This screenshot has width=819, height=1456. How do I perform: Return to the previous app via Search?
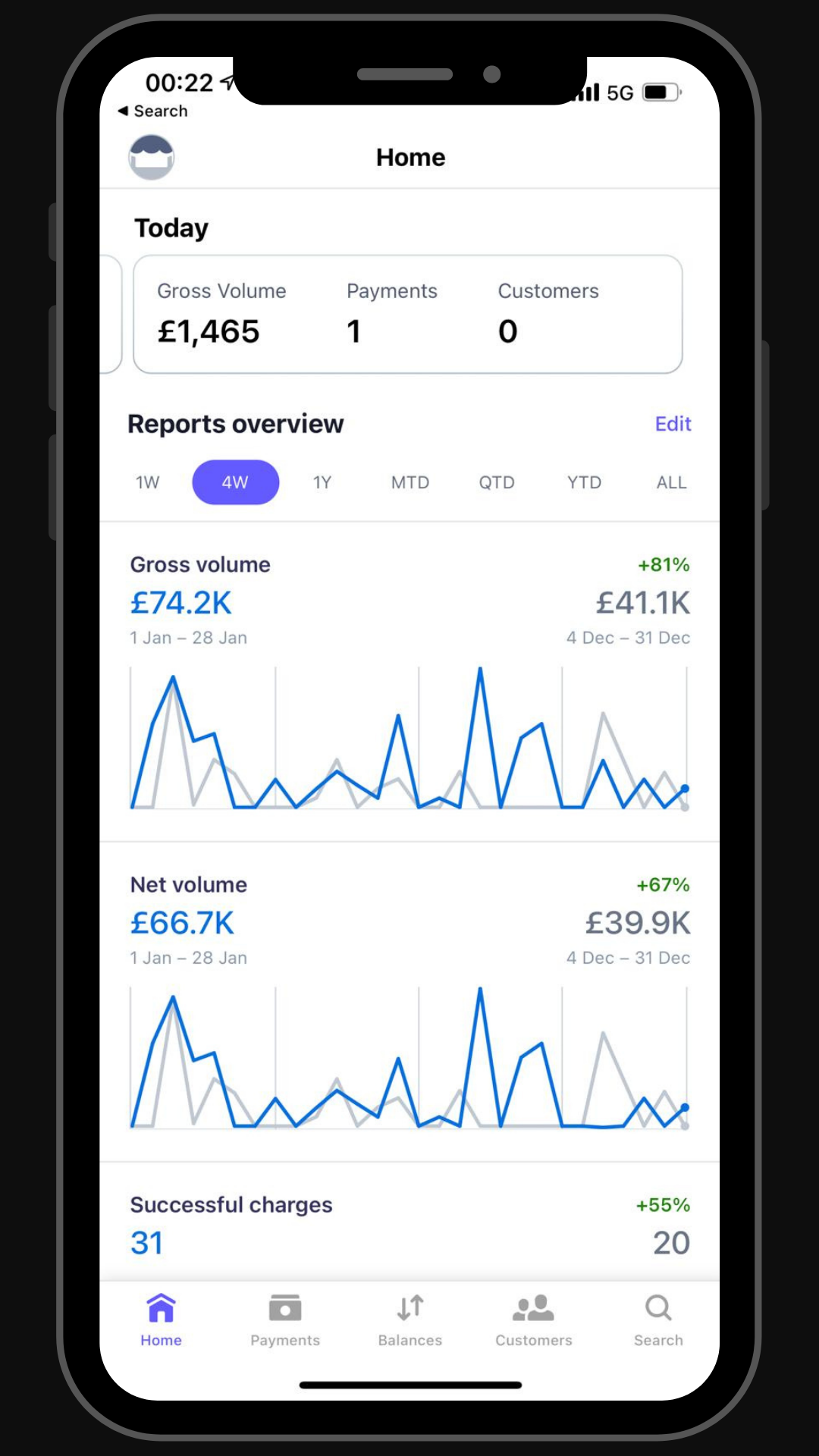click(152, 111)
